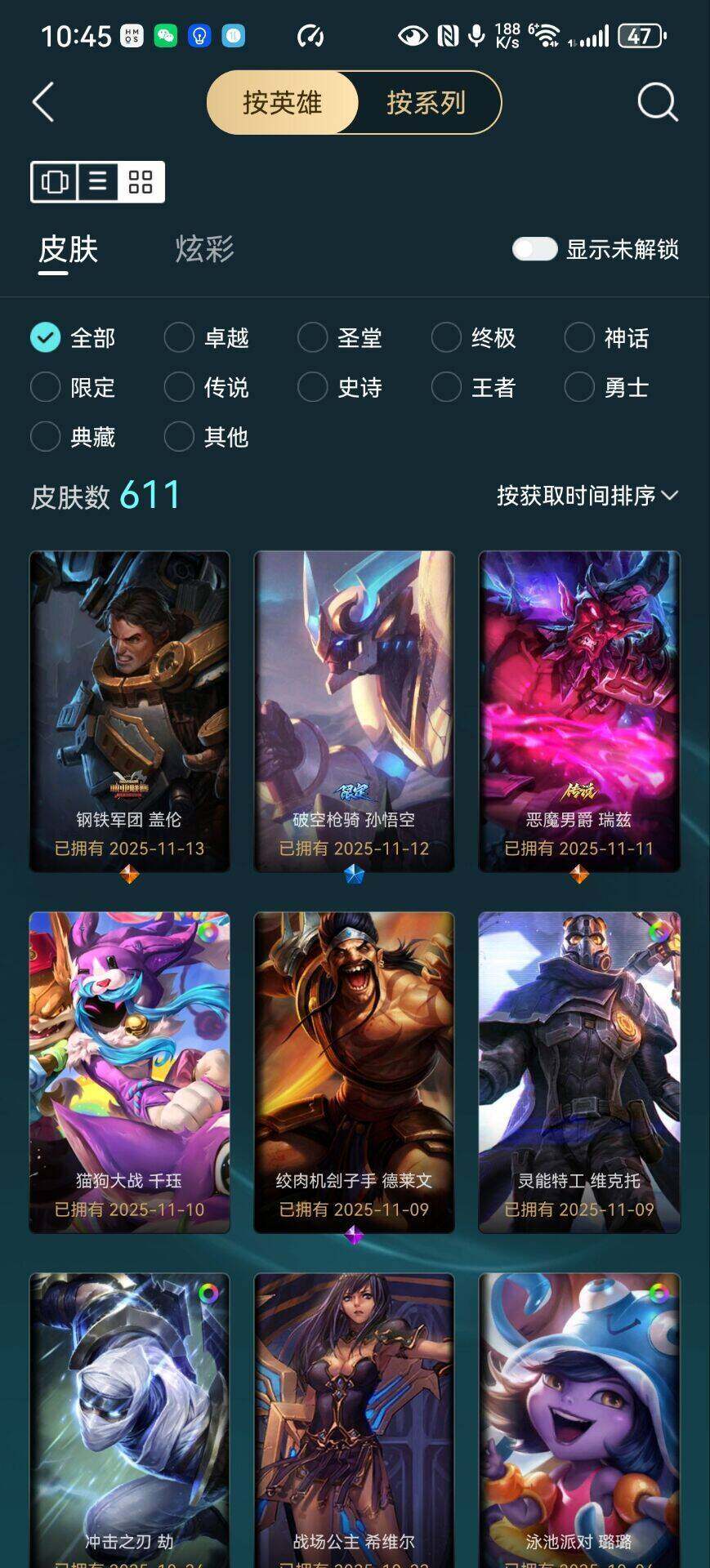710x1568 pixels.
Task: Switch to the list layout view
Action: (x=98, y=181)
